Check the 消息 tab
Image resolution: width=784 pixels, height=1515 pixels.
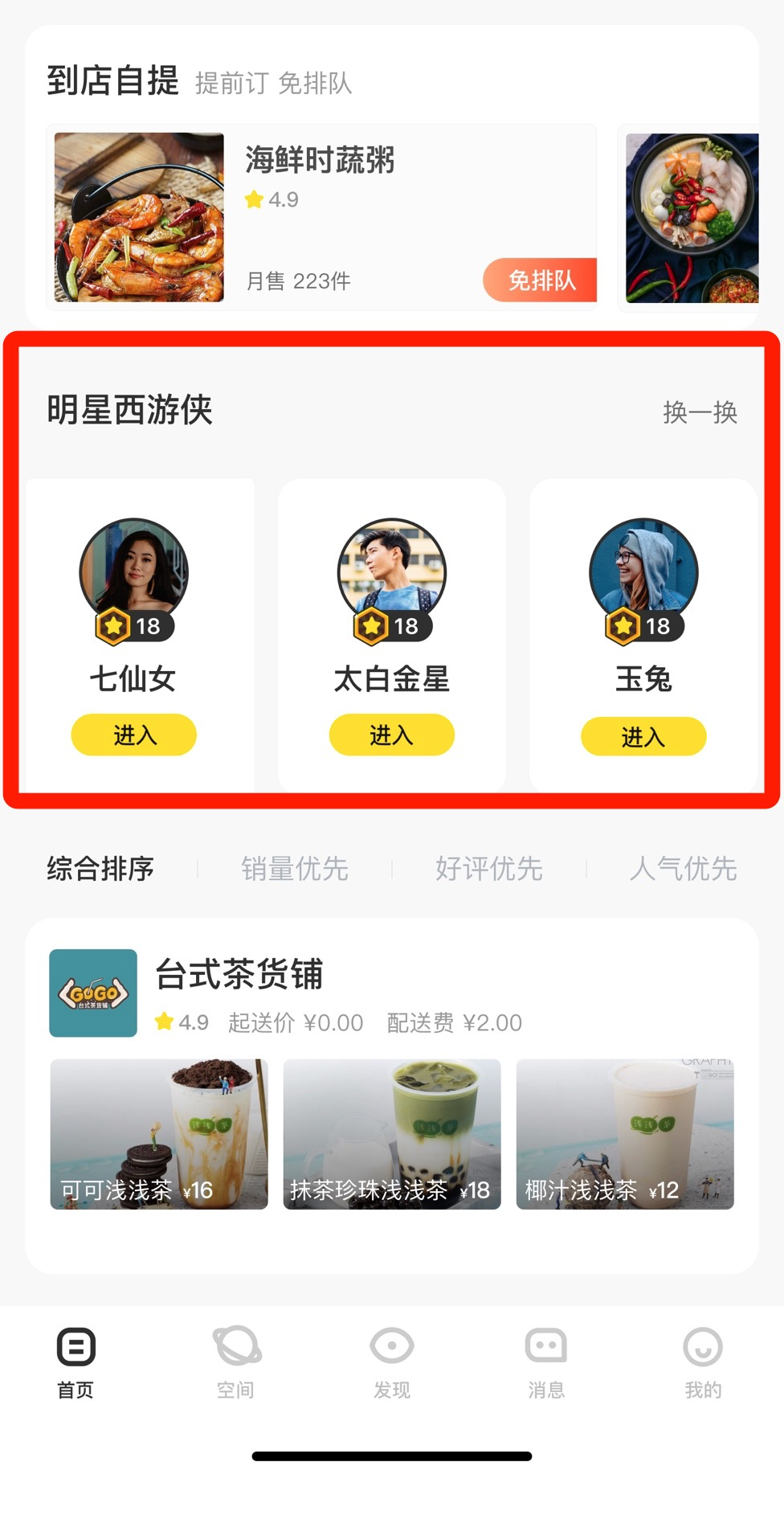click(546, 1361)
